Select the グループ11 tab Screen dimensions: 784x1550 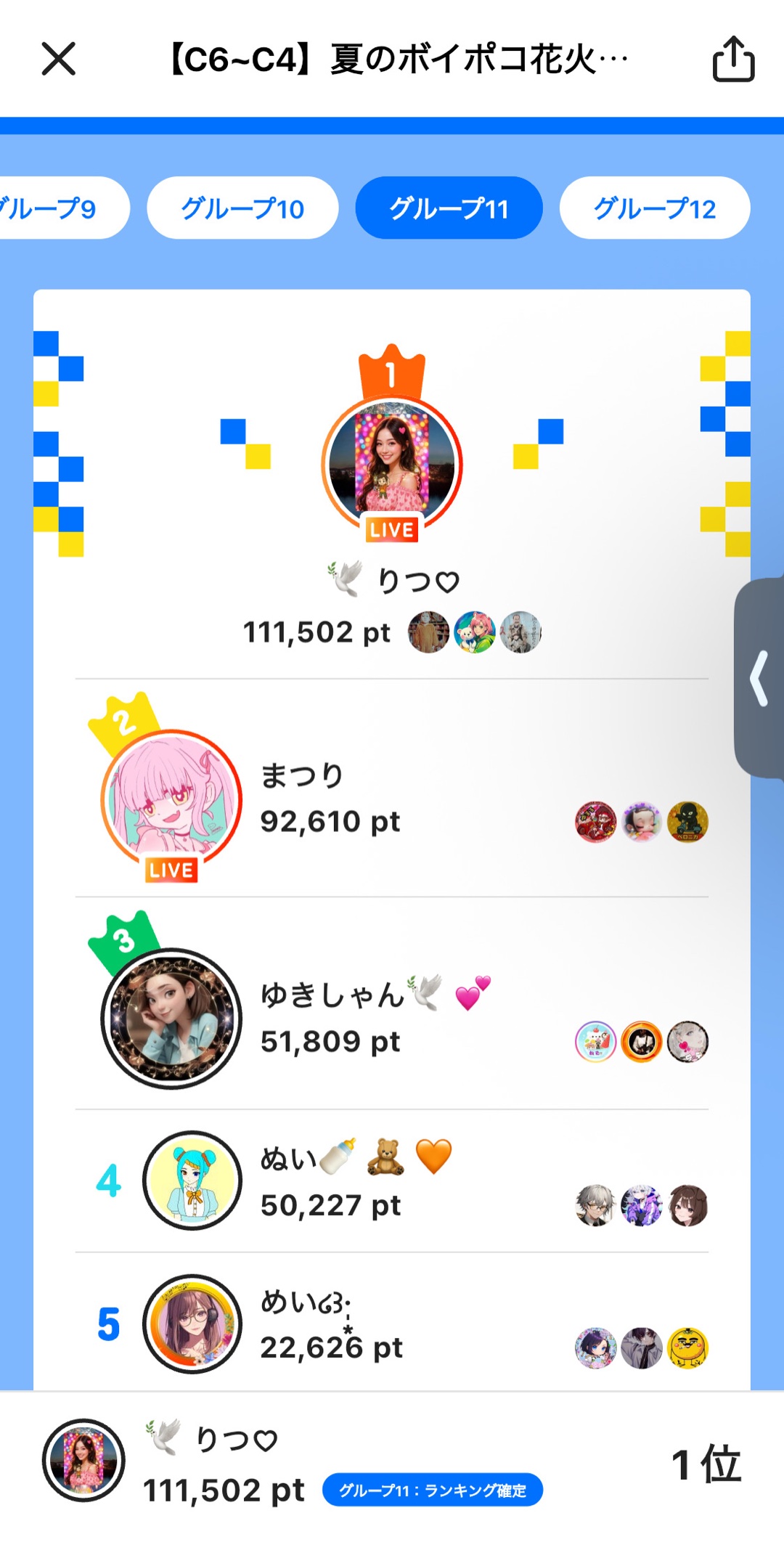[449, 208]
